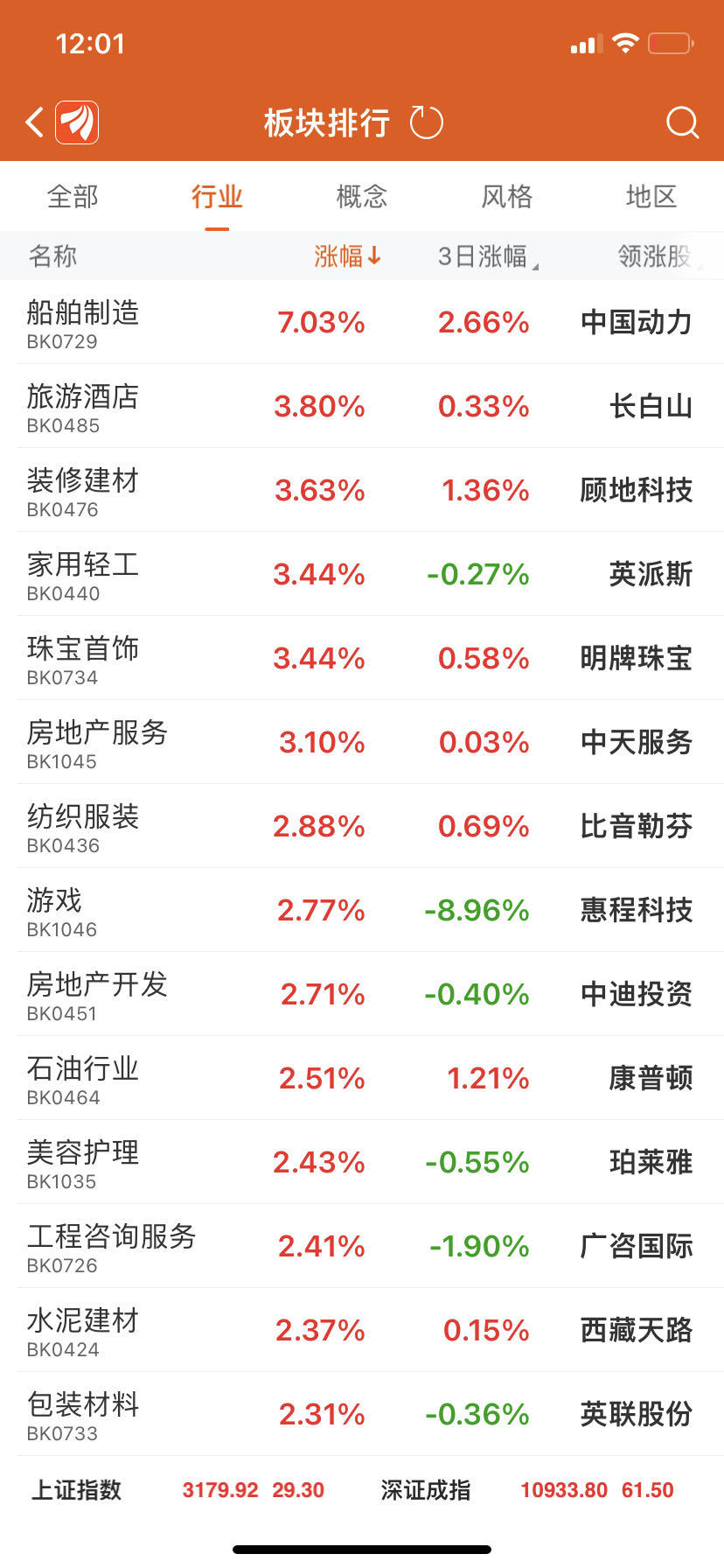View the 美容护理 sector
The height and width of the screenshot is (1568, 724).
(362, 1162)
